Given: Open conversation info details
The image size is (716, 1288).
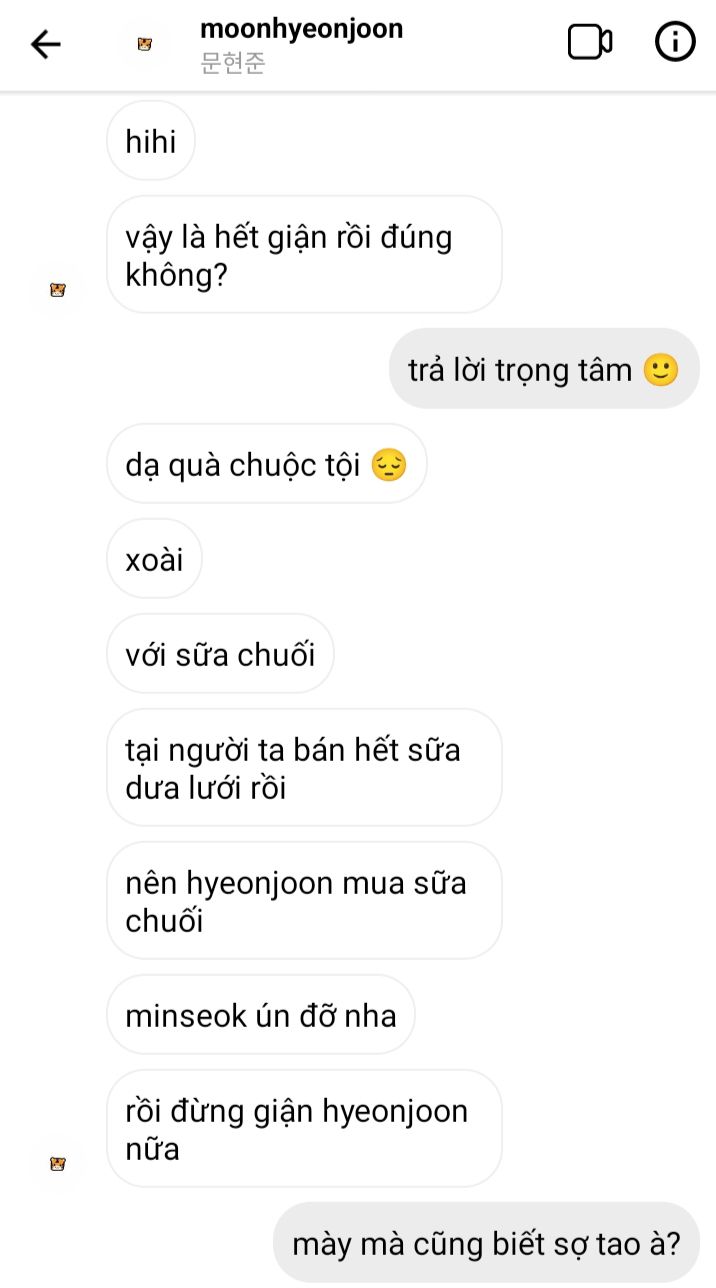Looking at the screenshot, I should click(x=674, y=43).
